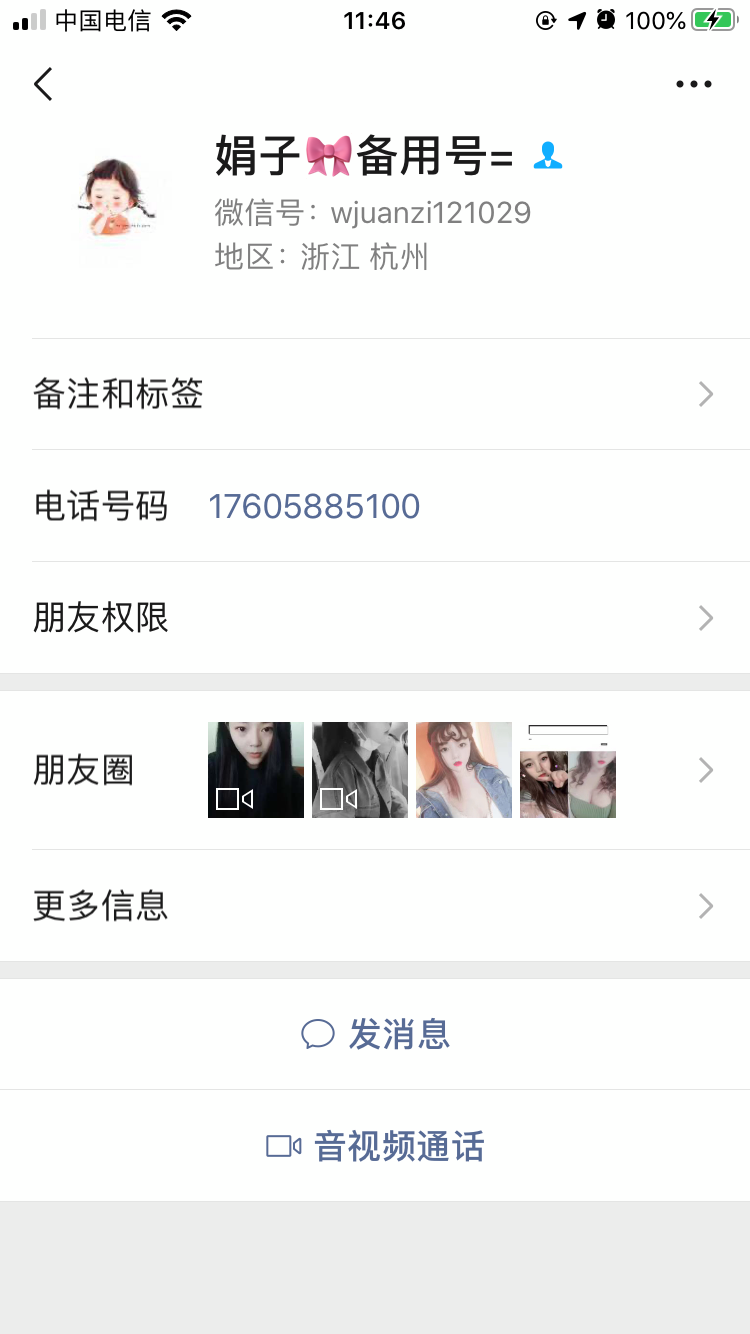Open the three-dot more options menu
The height and width of the screenshot is (1334, 750).
693,84
